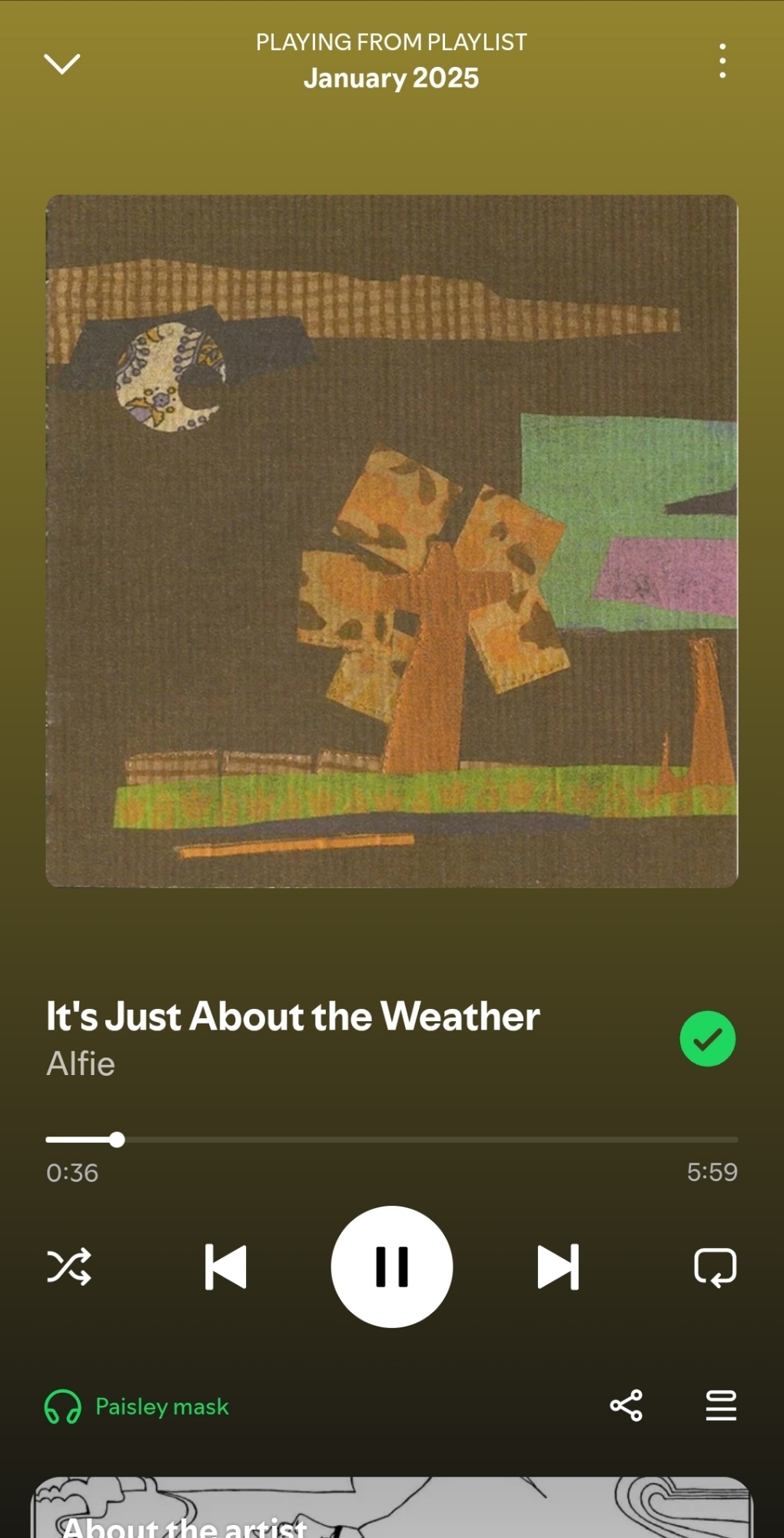Open the play queue
The width and height of the screenshot is (784, 1538).
pos(721,1406)
